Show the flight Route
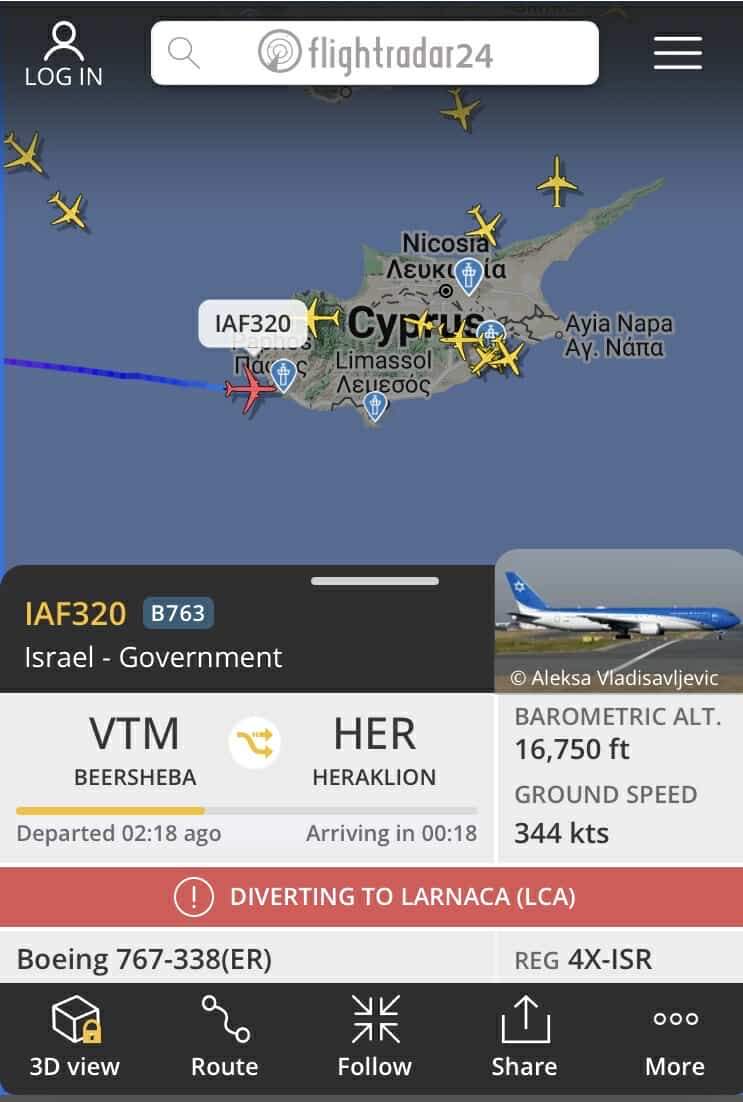The image size is (743, 1102). click(x=225, y=1038)
